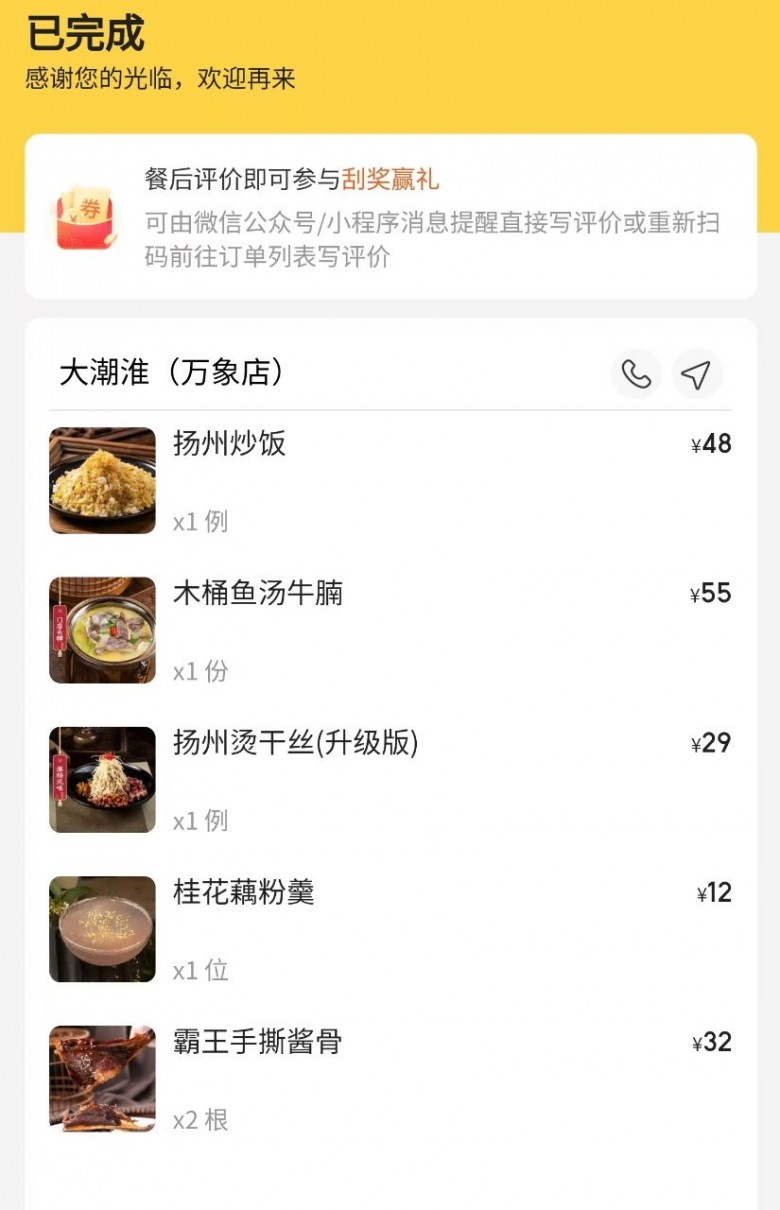Open the 刮奖赢礼 link
The height and width of the screenshot is (1210, 780).
[x=390, y=180]
